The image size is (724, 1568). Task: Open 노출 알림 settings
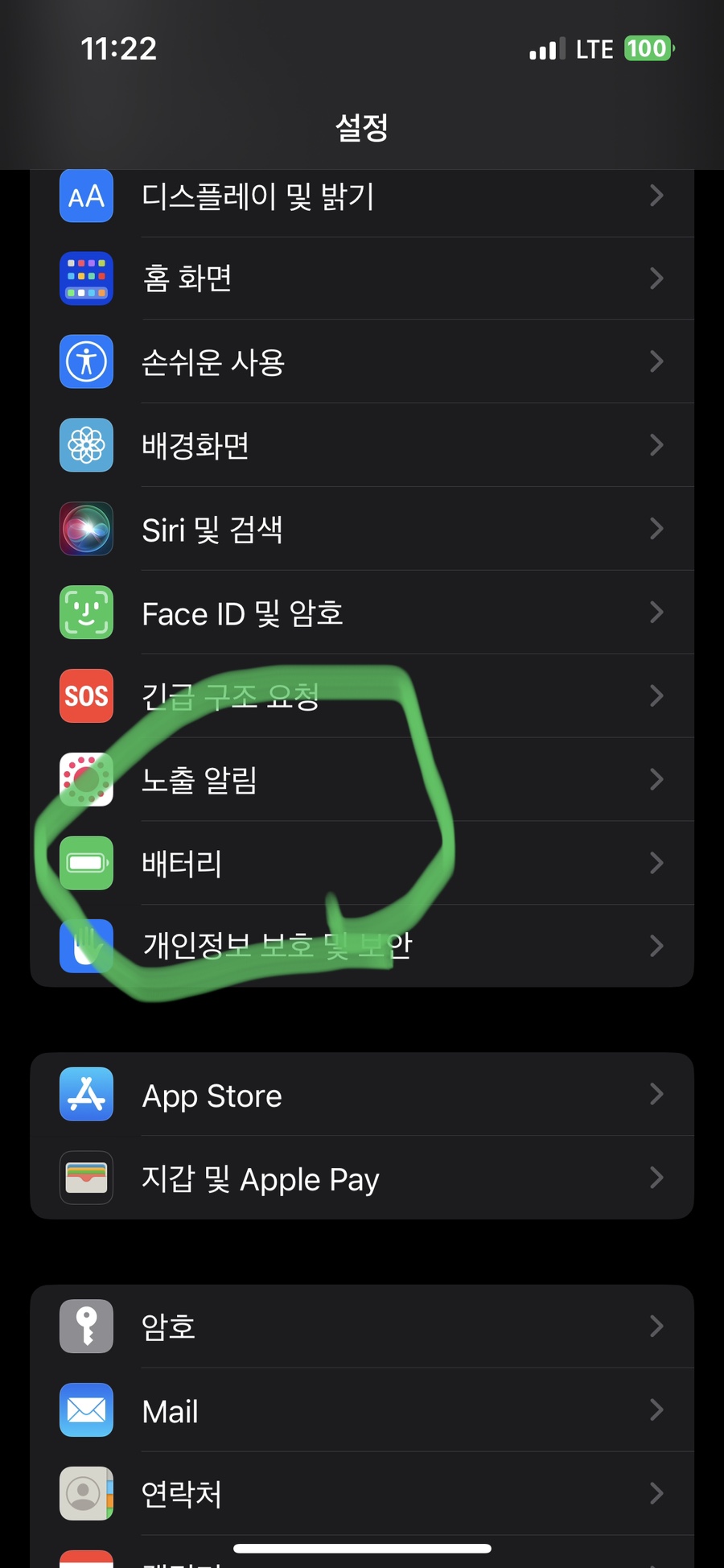coord(200,780)
